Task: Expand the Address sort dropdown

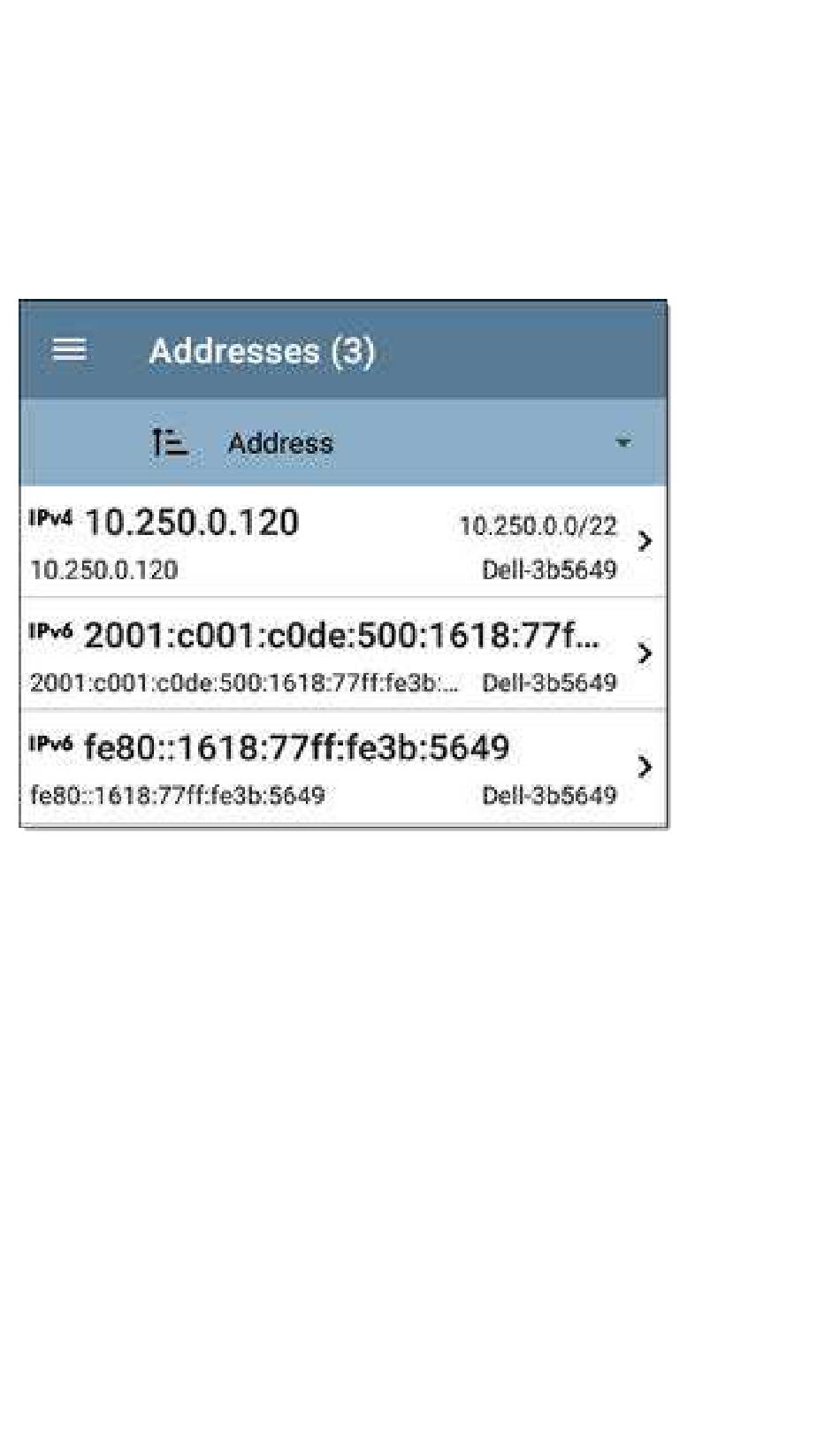Action: (x=622, y=442)
